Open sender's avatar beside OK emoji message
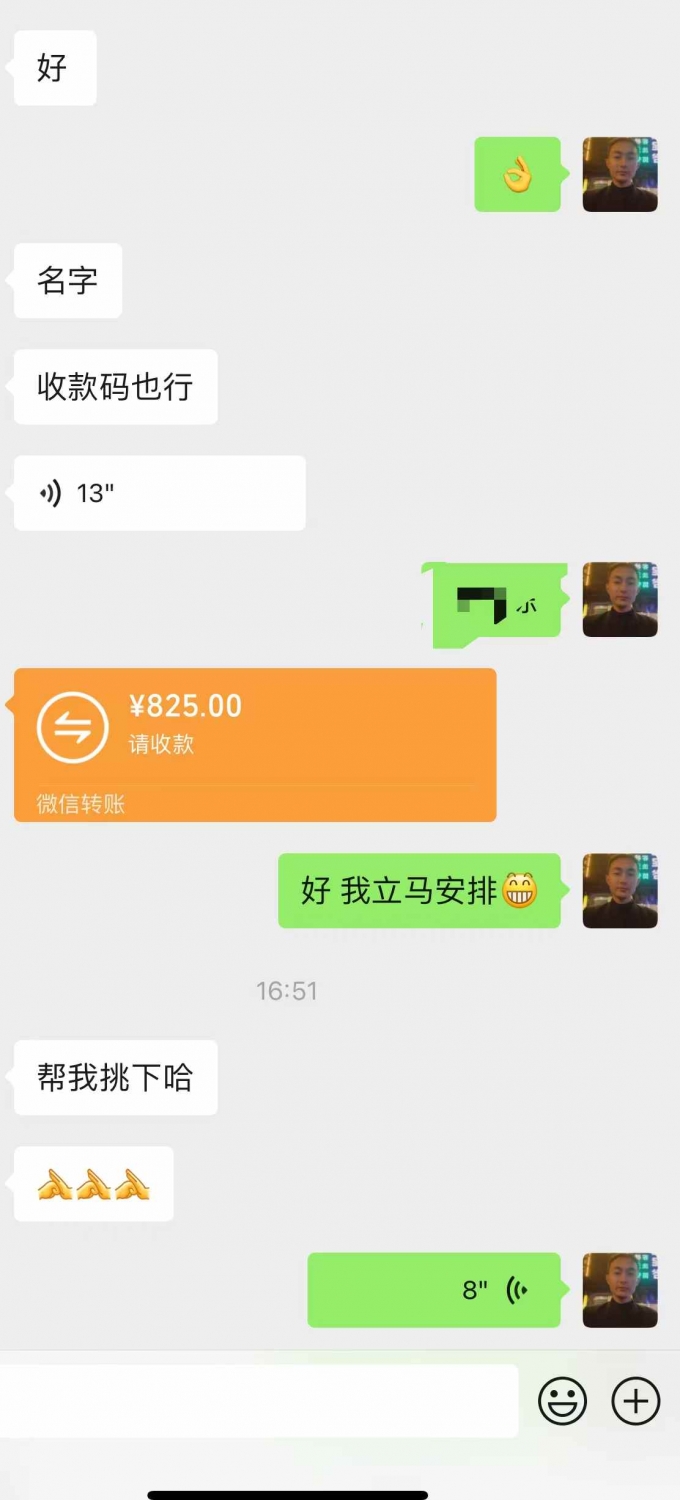Viewport: 680px width, 1500px height. pos(620,174)
